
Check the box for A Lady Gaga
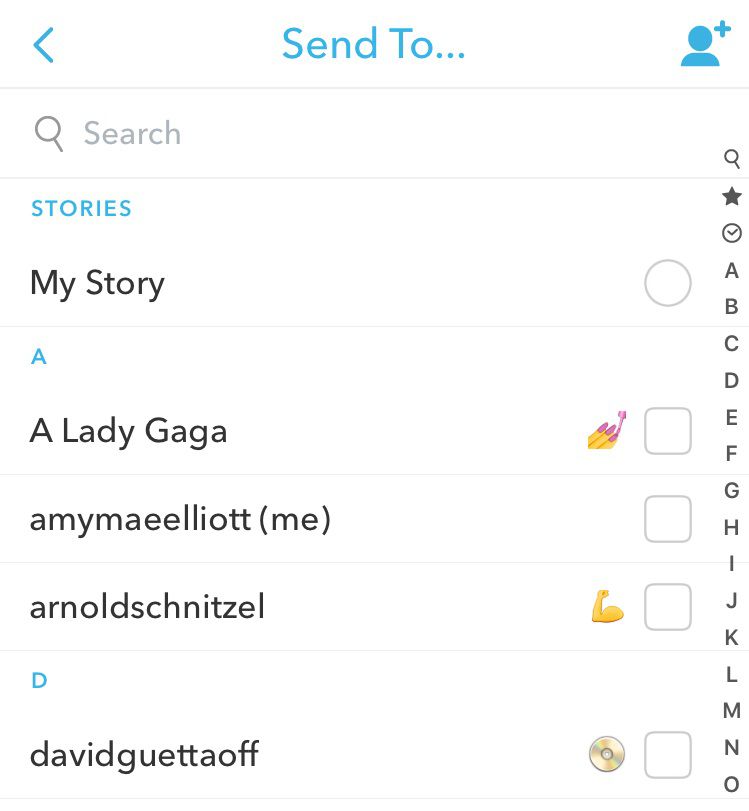[667, 431]
